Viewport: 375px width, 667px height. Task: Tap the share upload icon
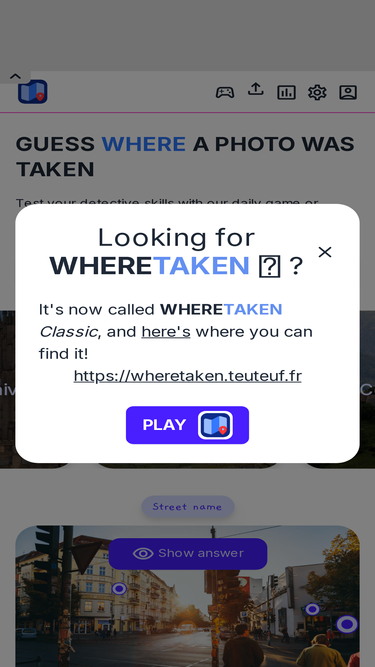click(x=256, y=89)
